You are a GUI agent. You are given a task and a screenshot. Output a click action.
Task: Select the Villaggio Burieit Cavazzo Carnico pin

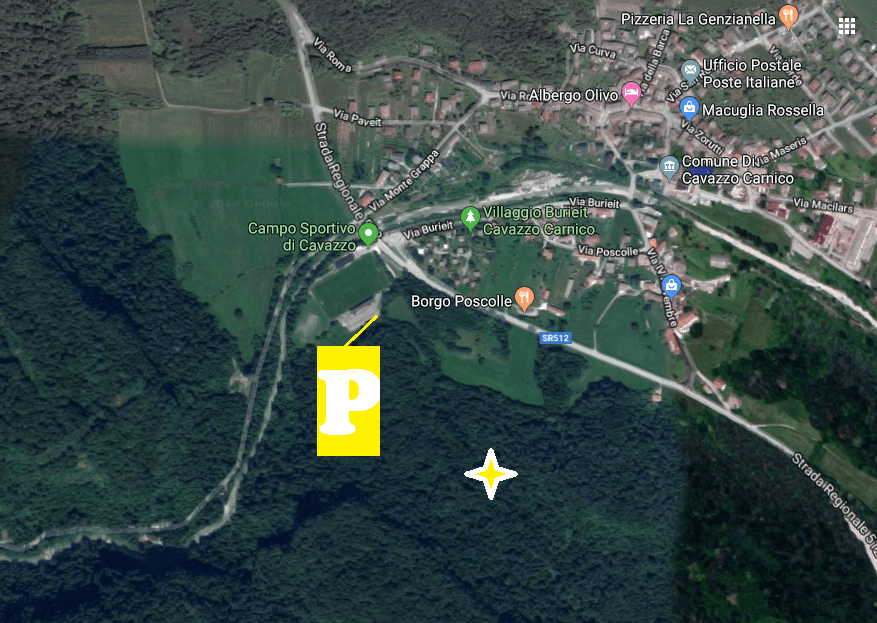pyautogui.click(x=469, y=216)
